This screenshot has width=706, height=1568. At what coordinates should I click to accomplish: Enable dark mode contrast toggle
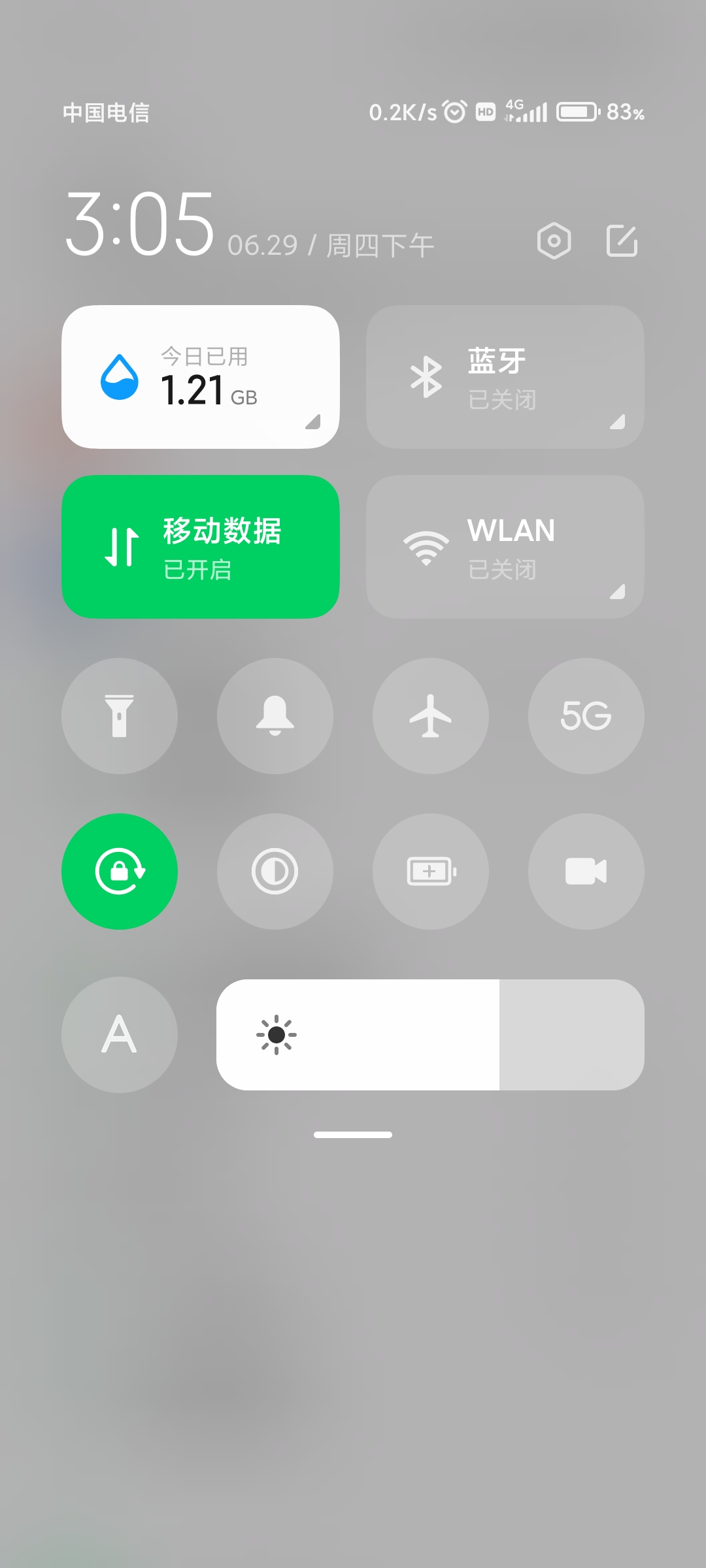[275, 872]
